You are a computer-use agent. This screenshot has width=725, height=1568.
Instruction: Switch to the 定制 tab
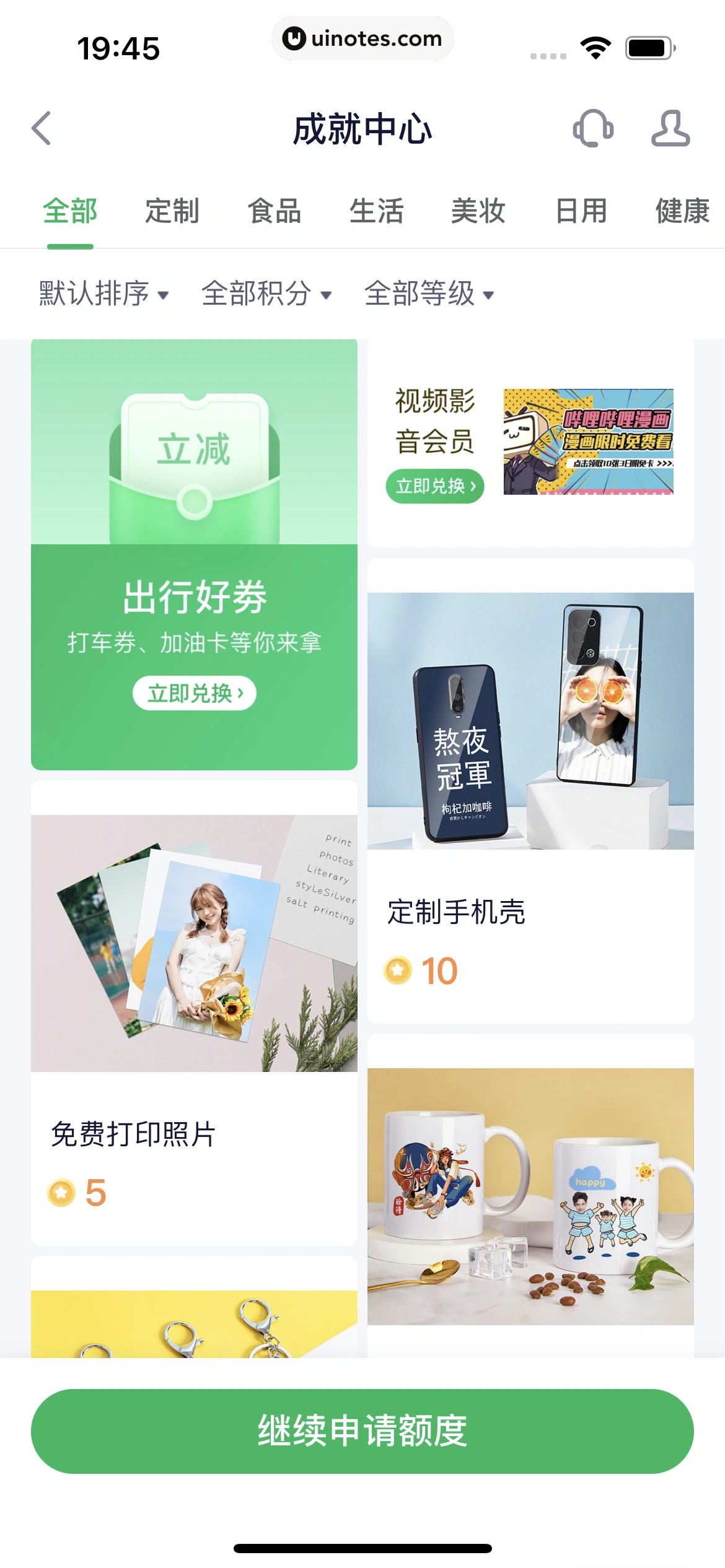coord(172,211)
